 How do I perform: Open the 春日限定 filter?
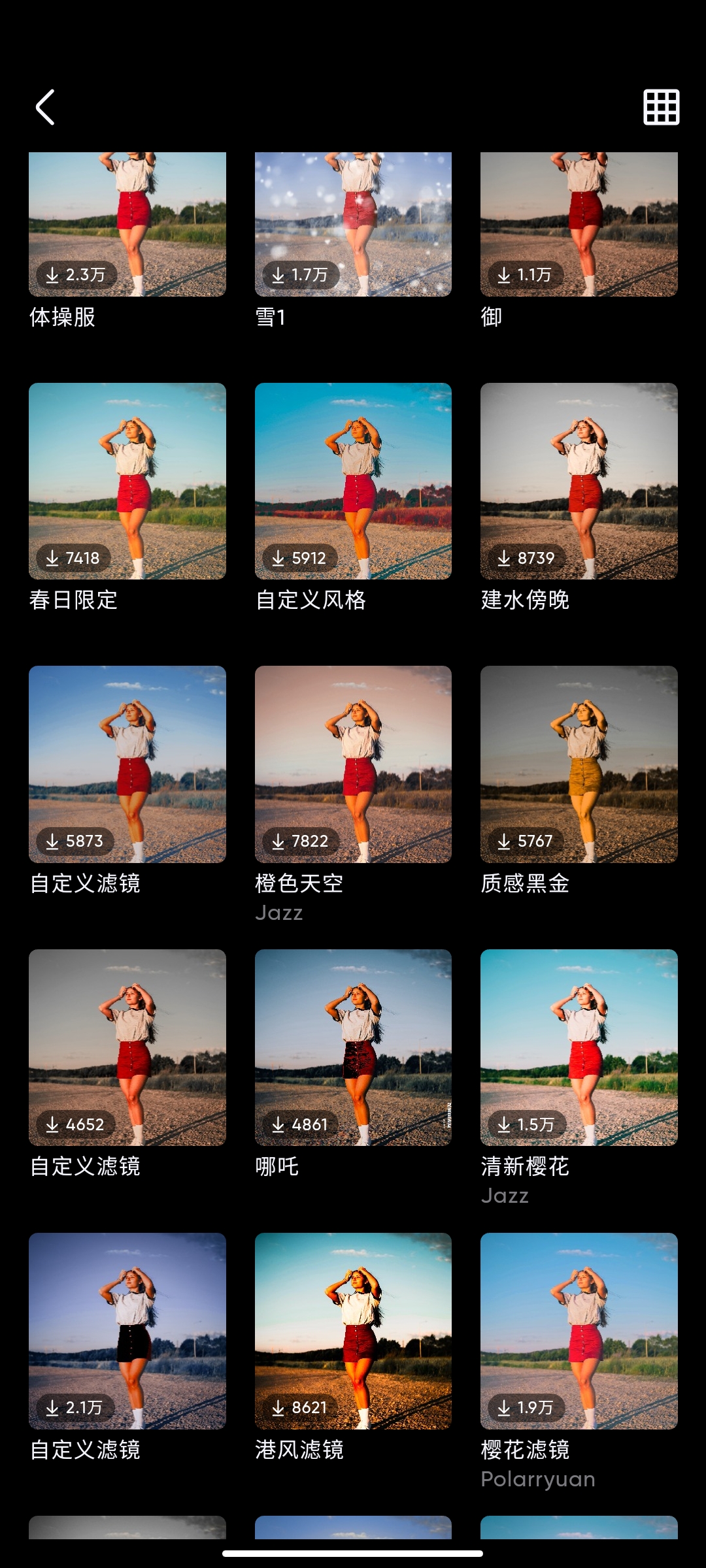(x=127, y=481)
